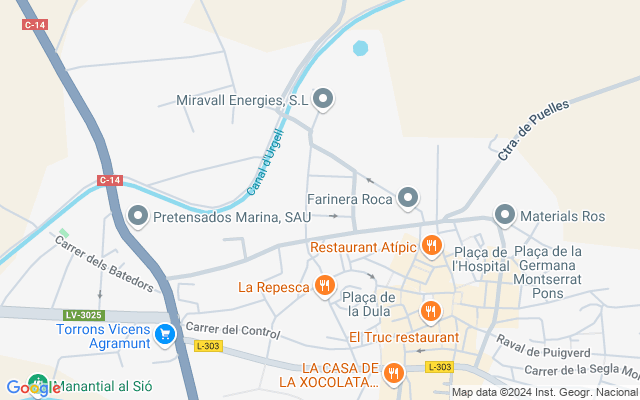Open the La Casa de la Xocolata marker

tap(394, 374)
